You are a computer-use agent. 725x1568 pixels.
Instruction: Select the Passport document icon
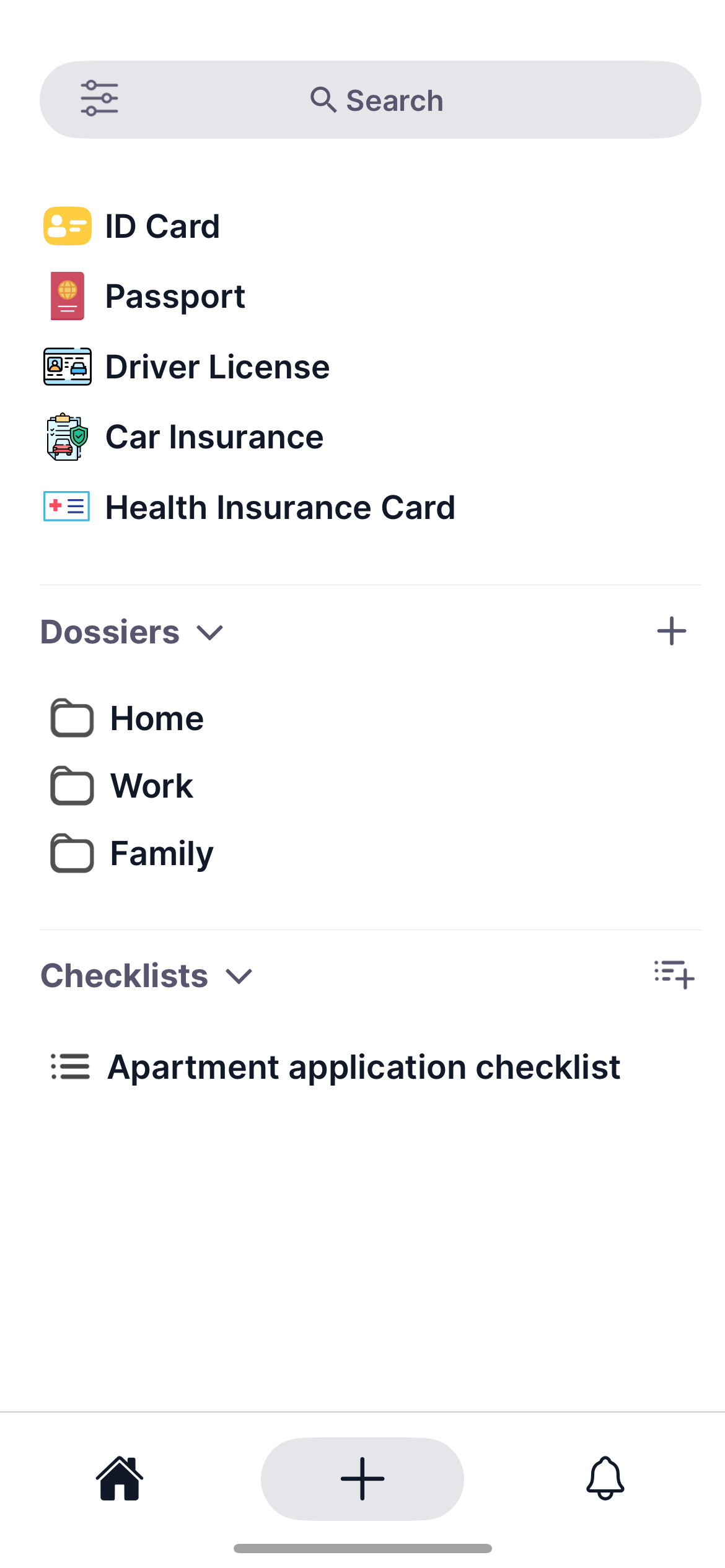66,296
